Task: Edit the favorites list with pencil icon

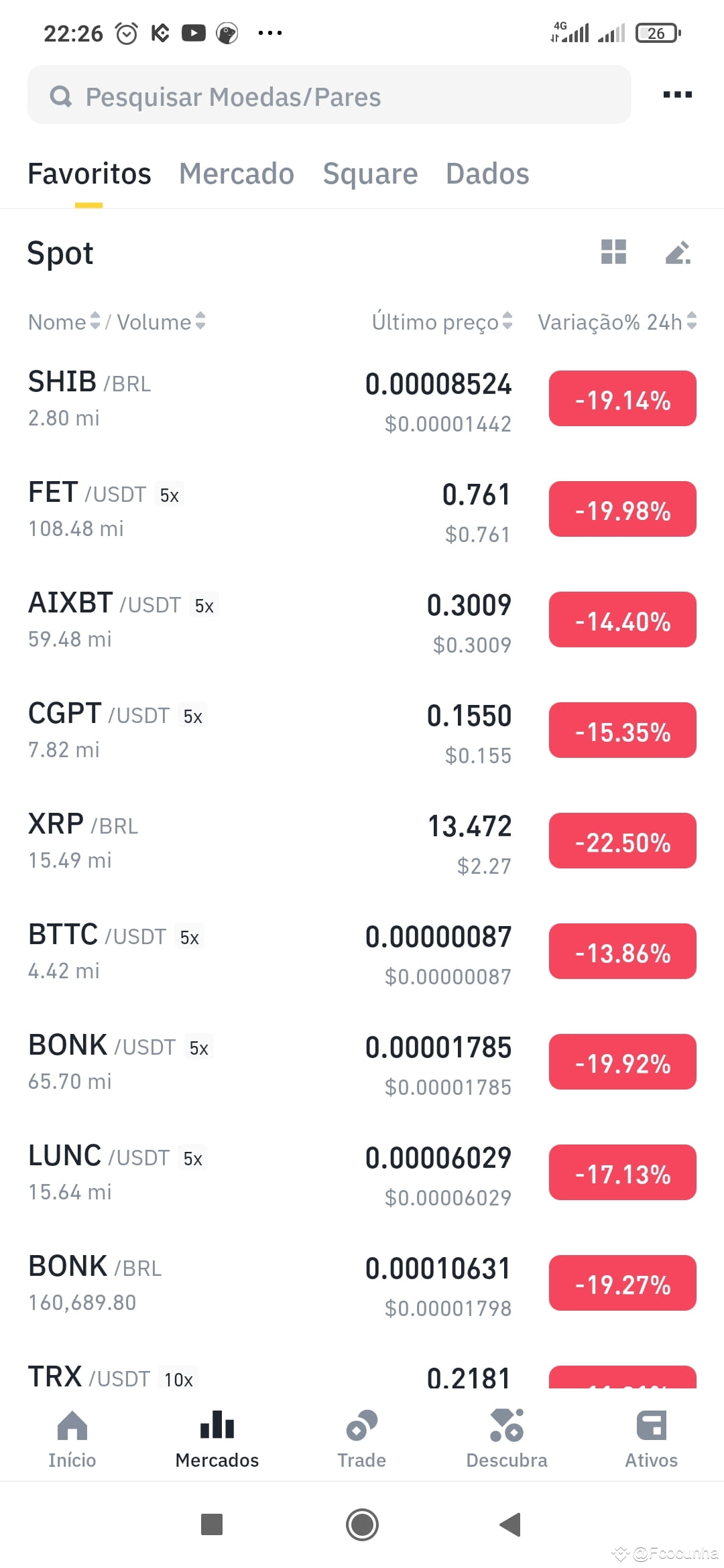Action: [x=678, y=252]
